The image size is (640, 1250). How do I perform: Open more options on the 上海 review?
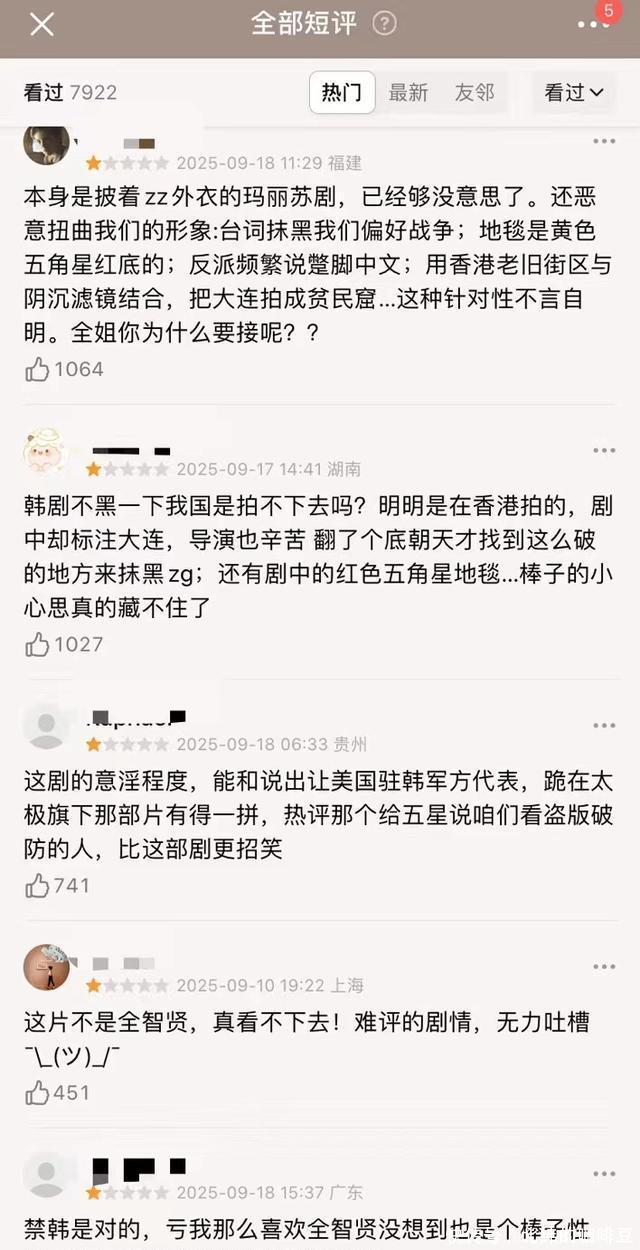[x=604, y=966]
